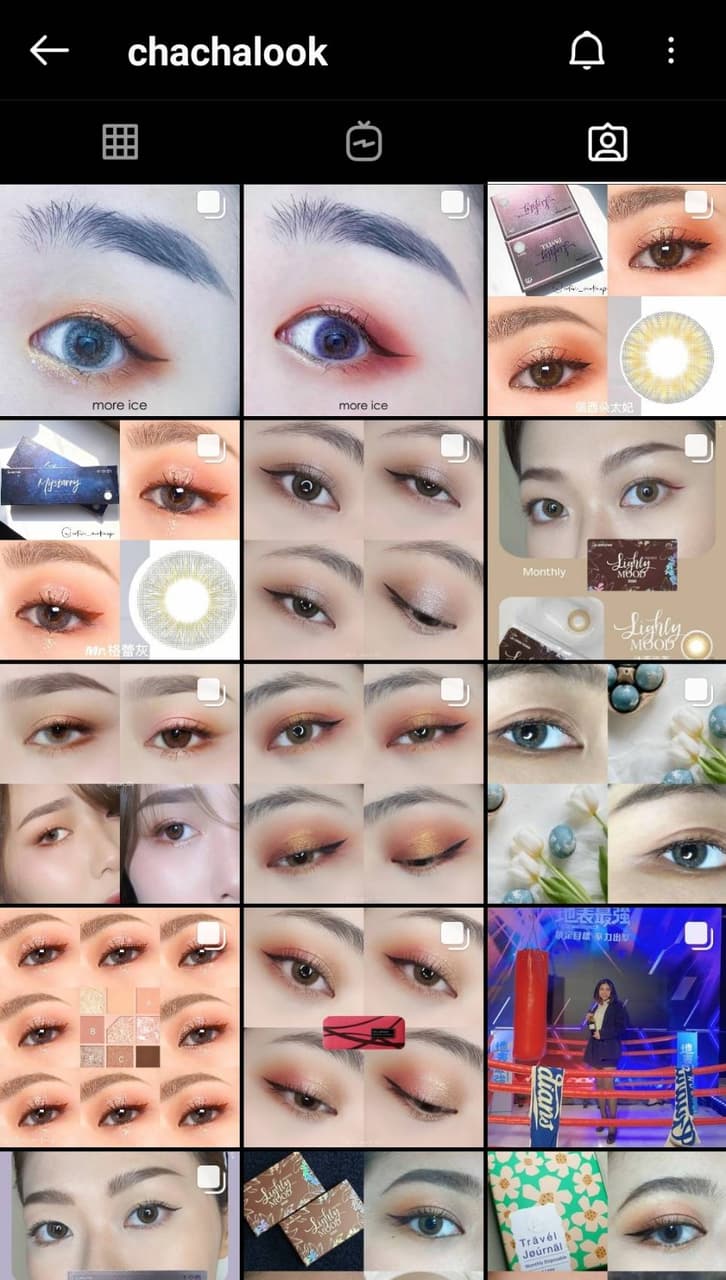Open the boxing ring stage post
The width and height of the screenshot is (726, 1280).
pyautogui.click(x=606, y=1026)
